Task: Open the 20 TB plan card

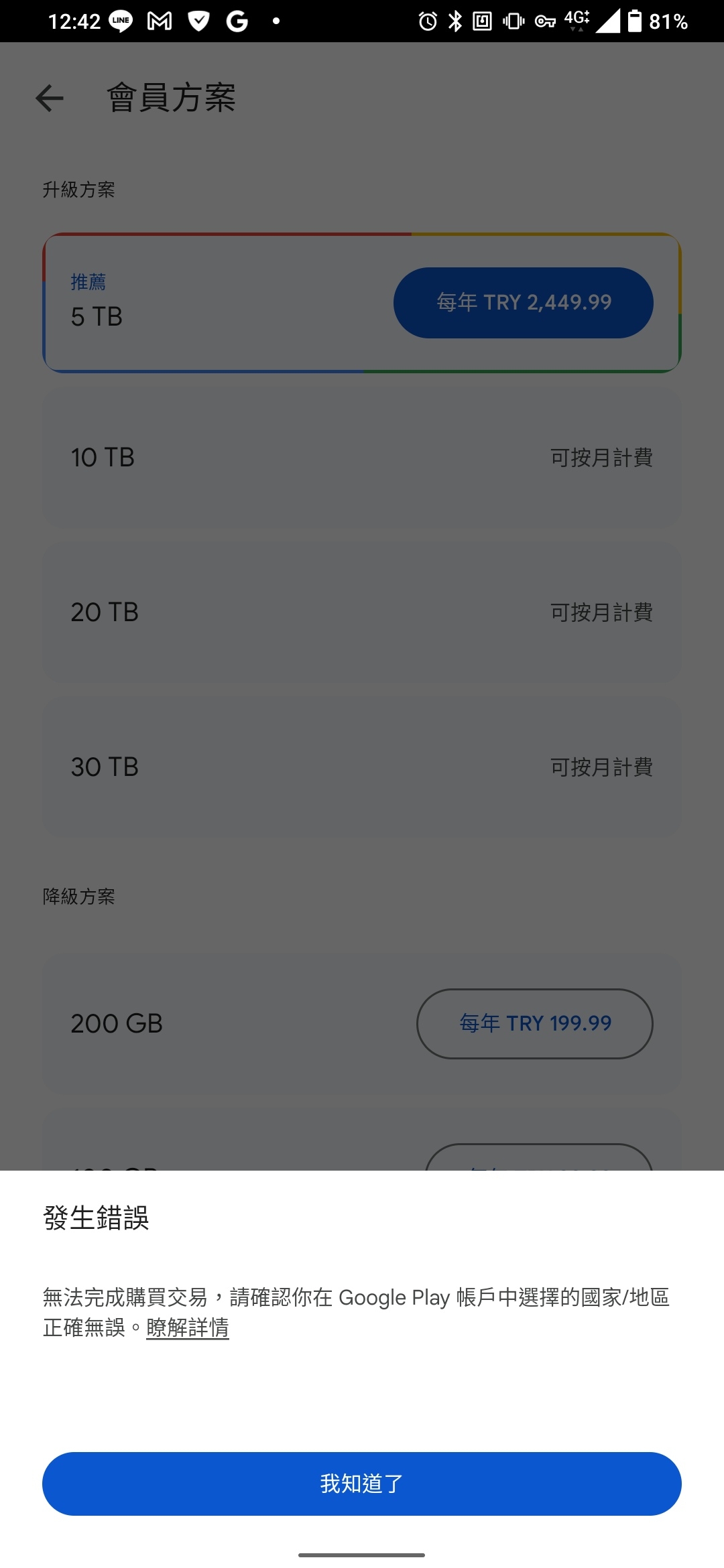Action: click(362, 612)
